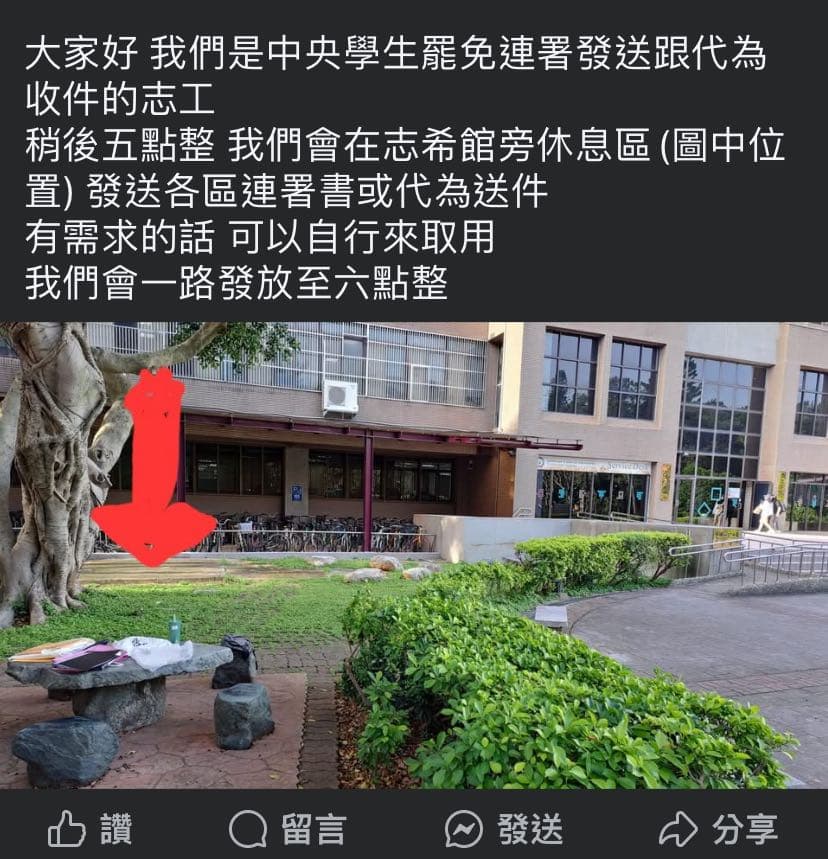
Task: Like this post with the 讚 button
Action: [90, 828]
